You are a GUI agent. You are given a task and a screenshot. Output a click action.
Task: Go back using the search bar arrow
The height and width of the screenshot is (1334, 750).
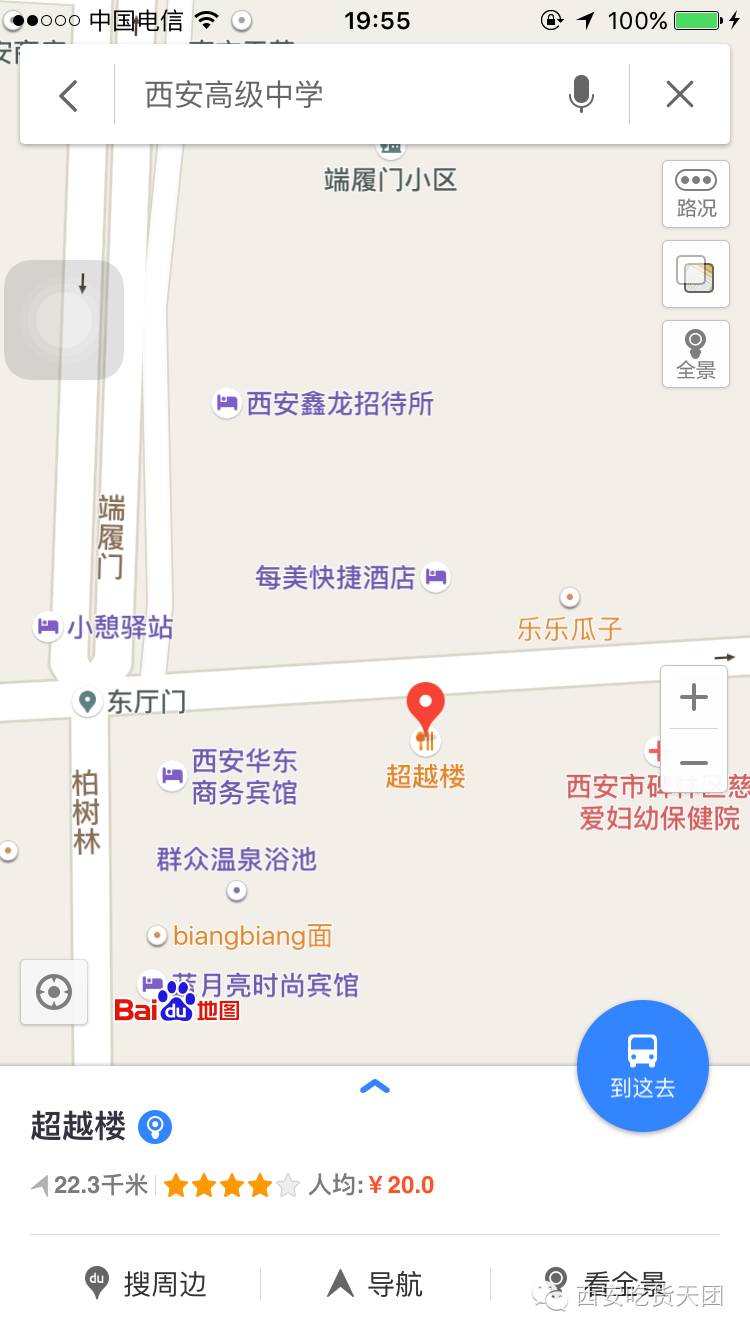point(67,96)
